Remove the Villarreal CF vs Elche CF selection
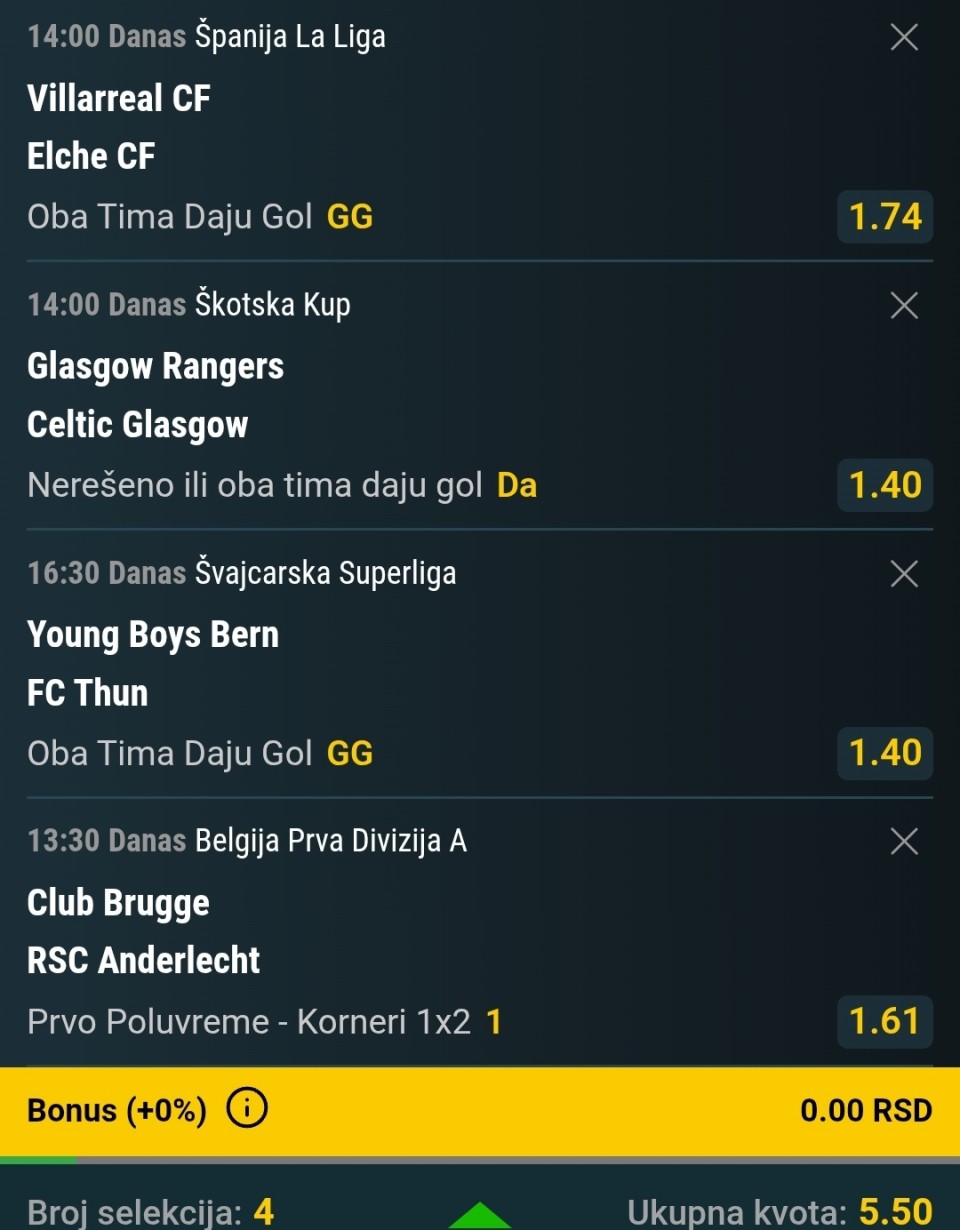The image size is (960, 1230). (x=904, y=38)
